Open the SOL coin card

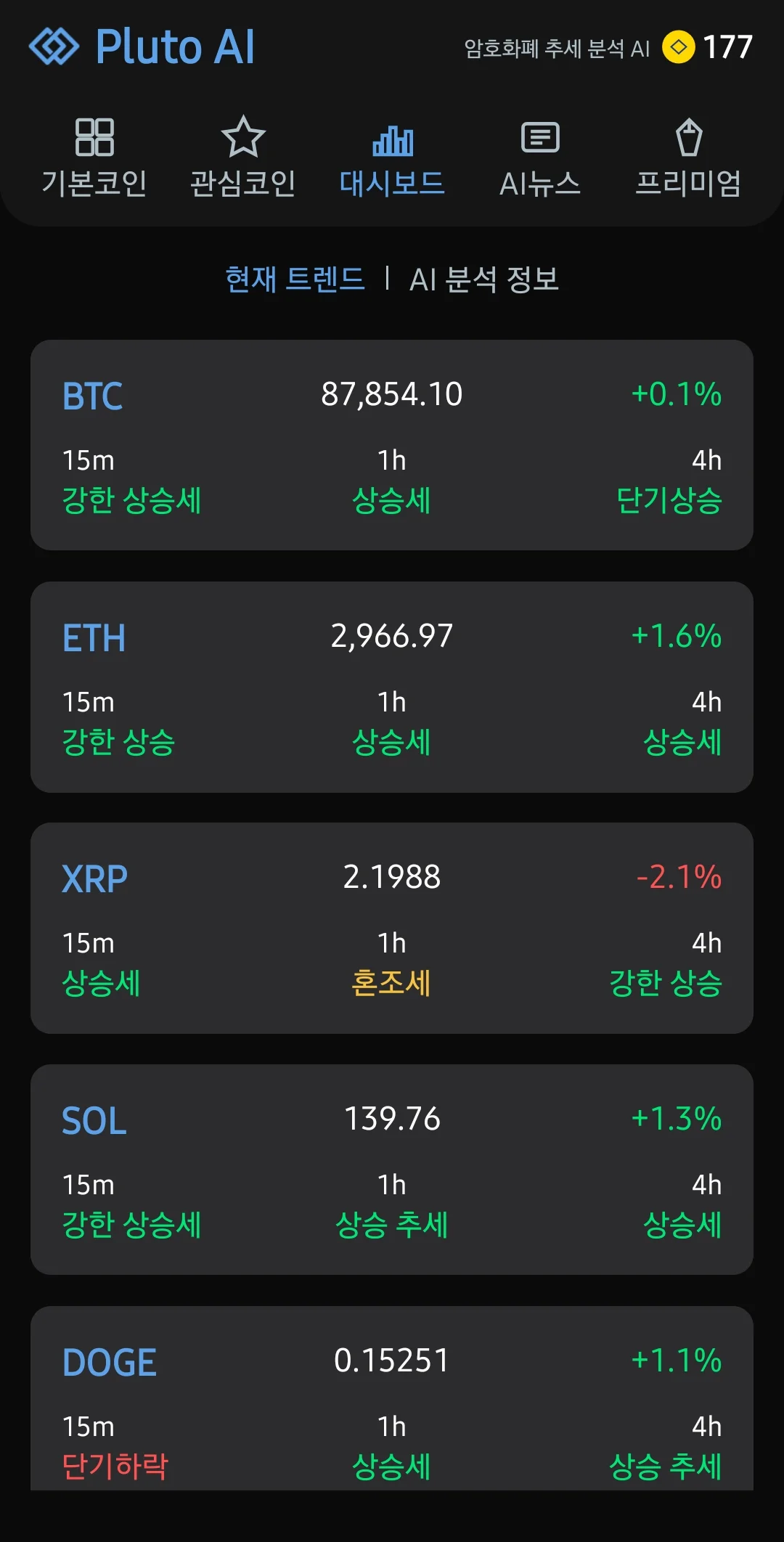point(392,1169)
